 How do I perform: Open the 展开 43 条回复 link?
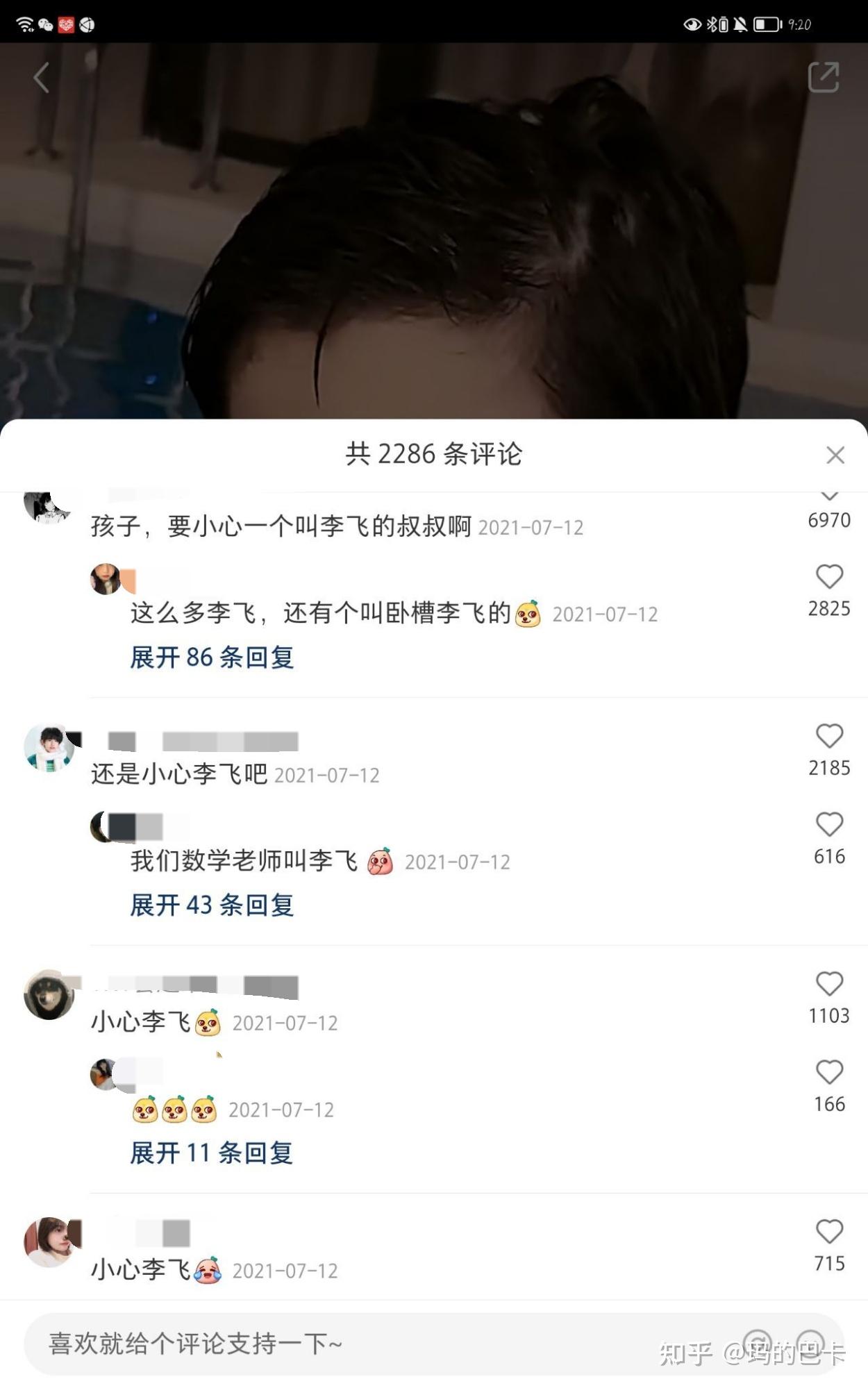210,905
